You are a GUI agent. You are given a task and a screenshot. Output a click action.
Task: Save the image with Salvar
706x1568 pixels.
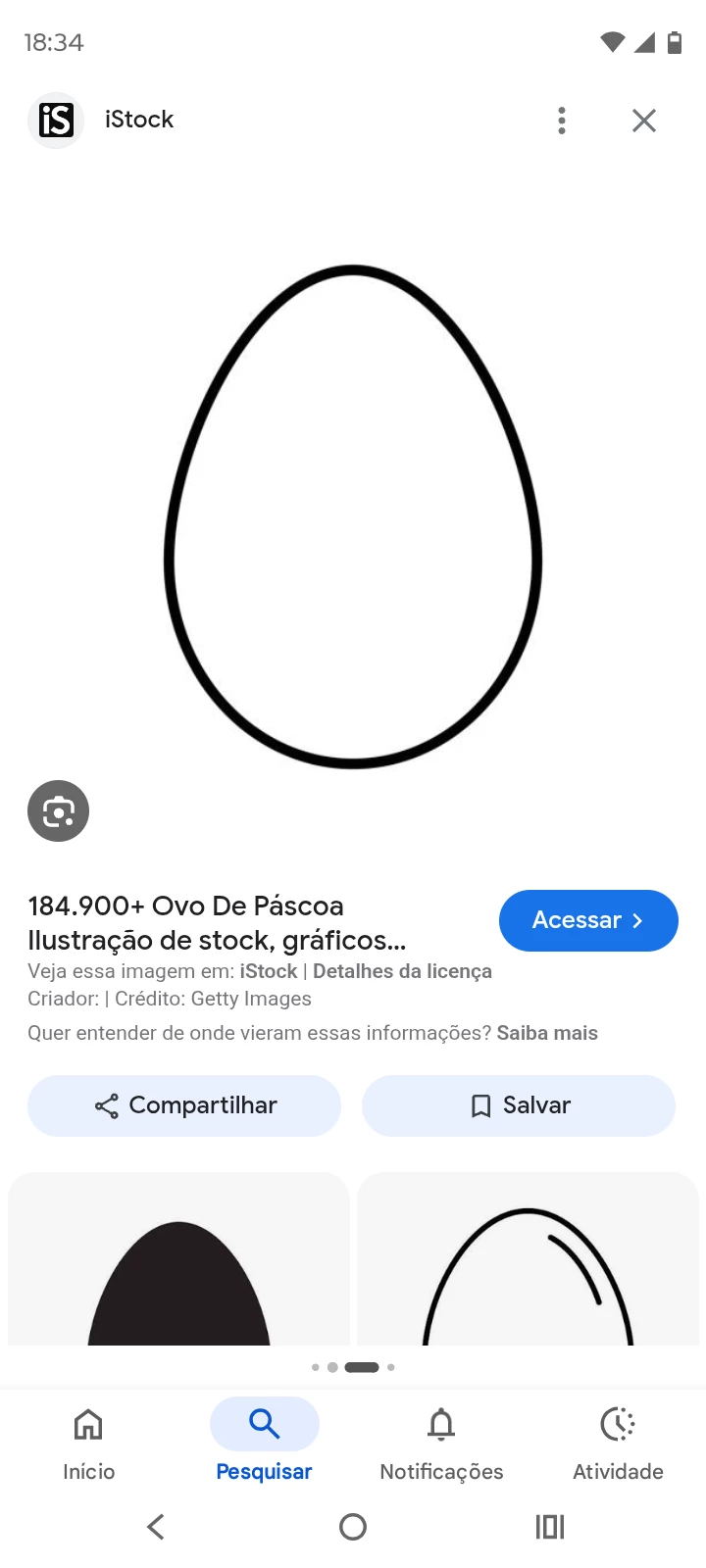coord(519,1105)
